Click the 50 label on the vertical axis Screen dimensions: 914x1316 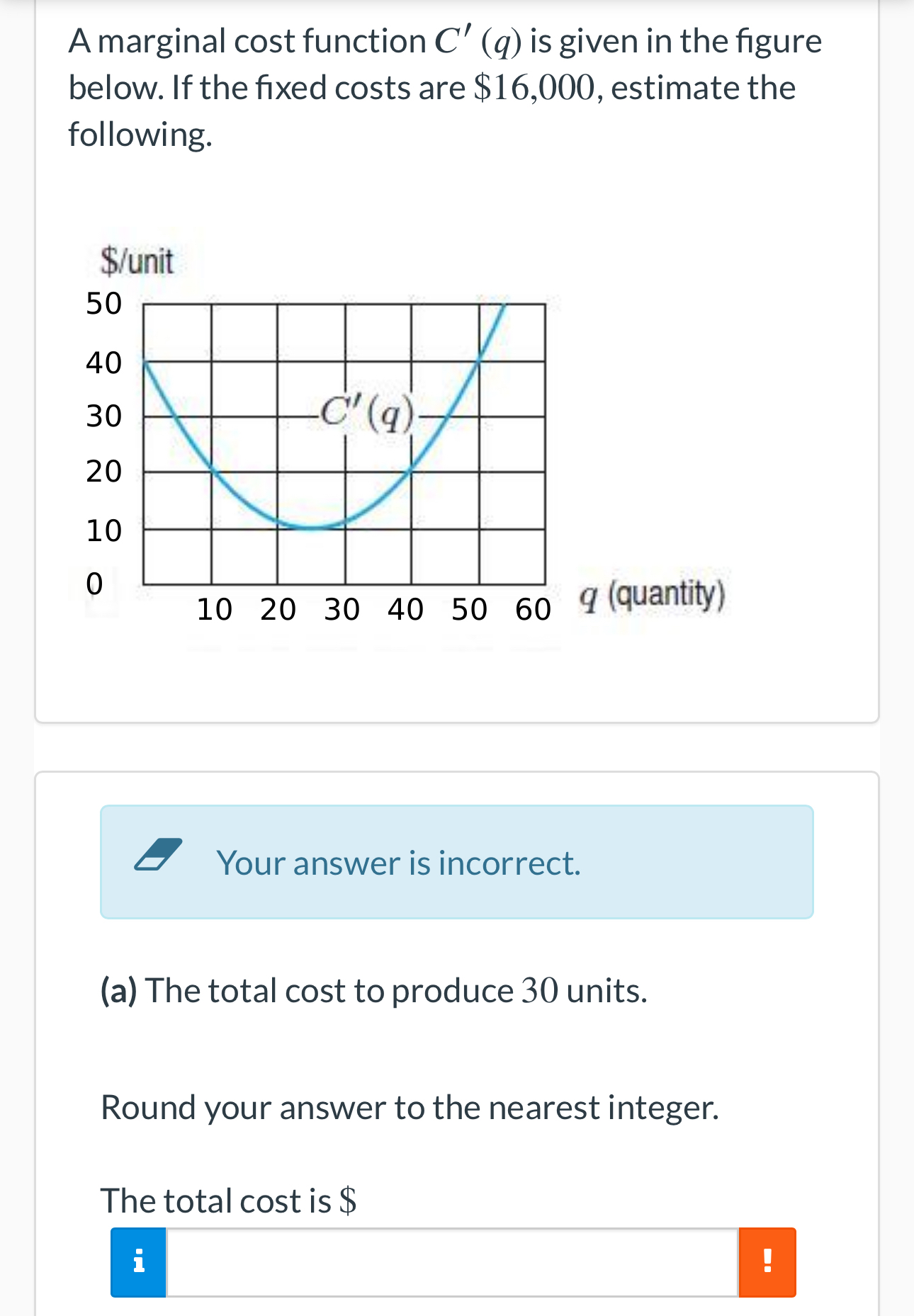pyautogui.click(x=104, y=304)
